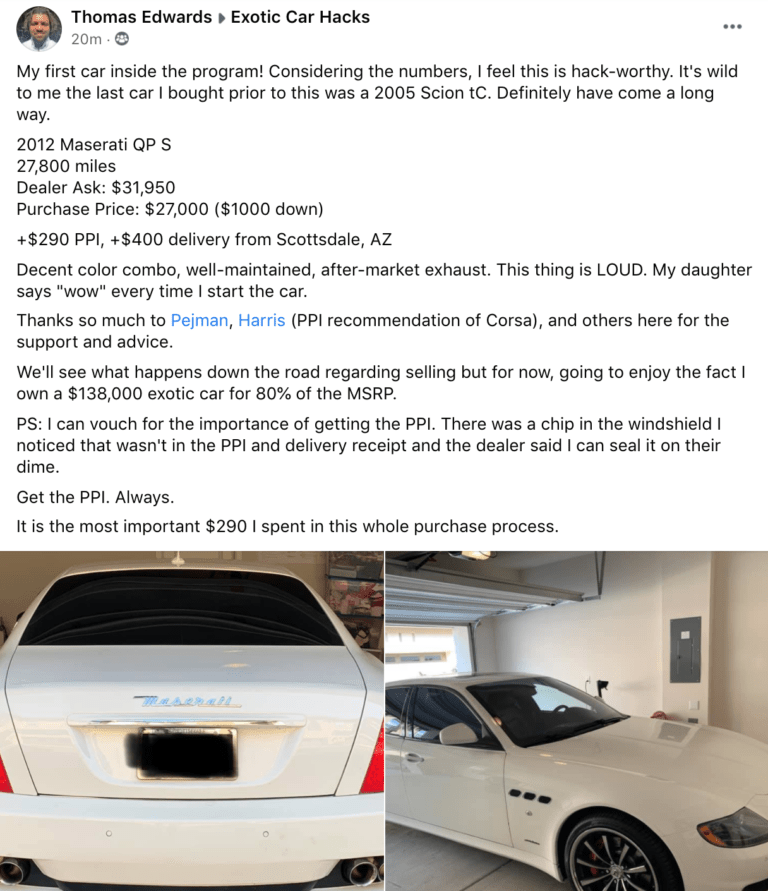Image resolution: width=768 pixels, height=891 pixels.
Task: Open Thomas Edwards' profile picture
Action: pyautogui.click(x=39, y=27)
